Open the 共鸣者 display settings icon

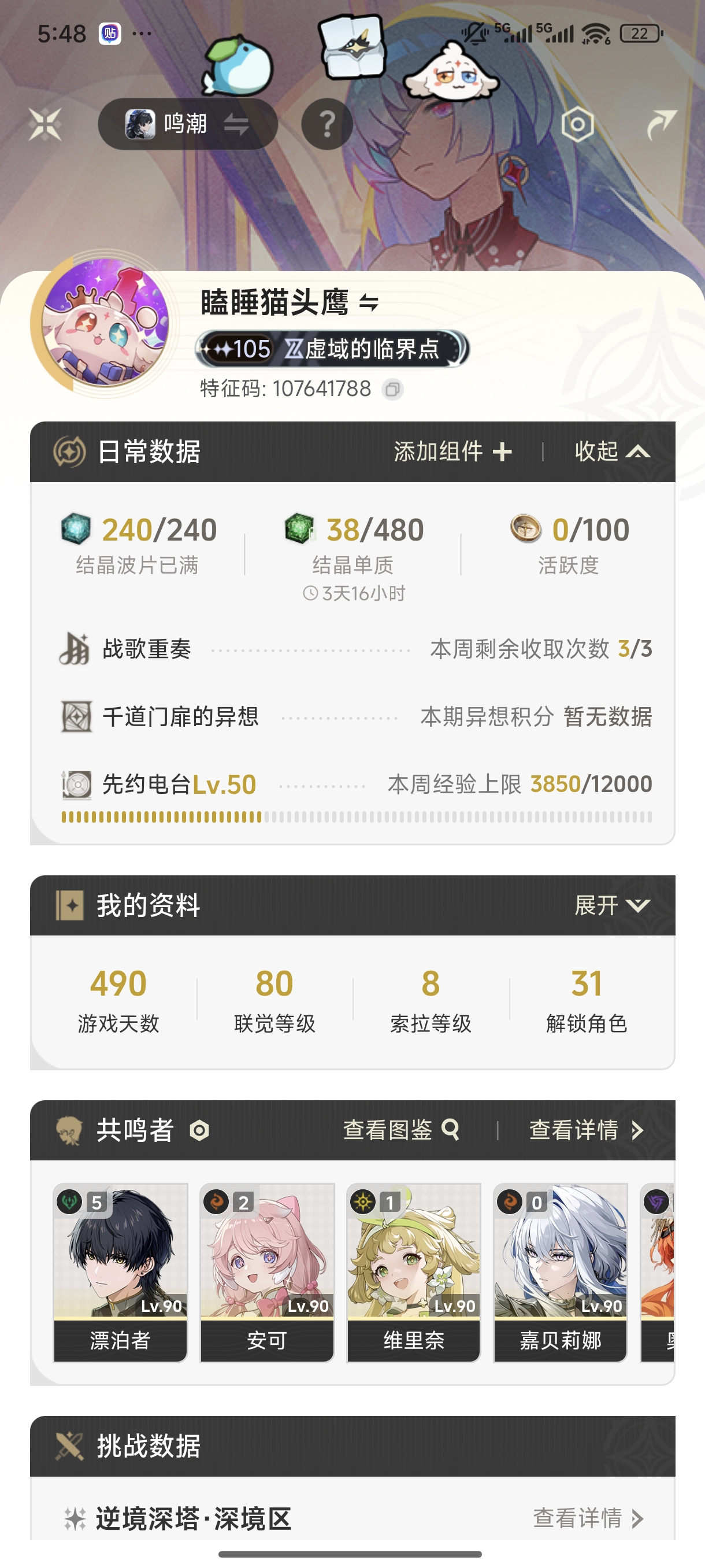199,1131
